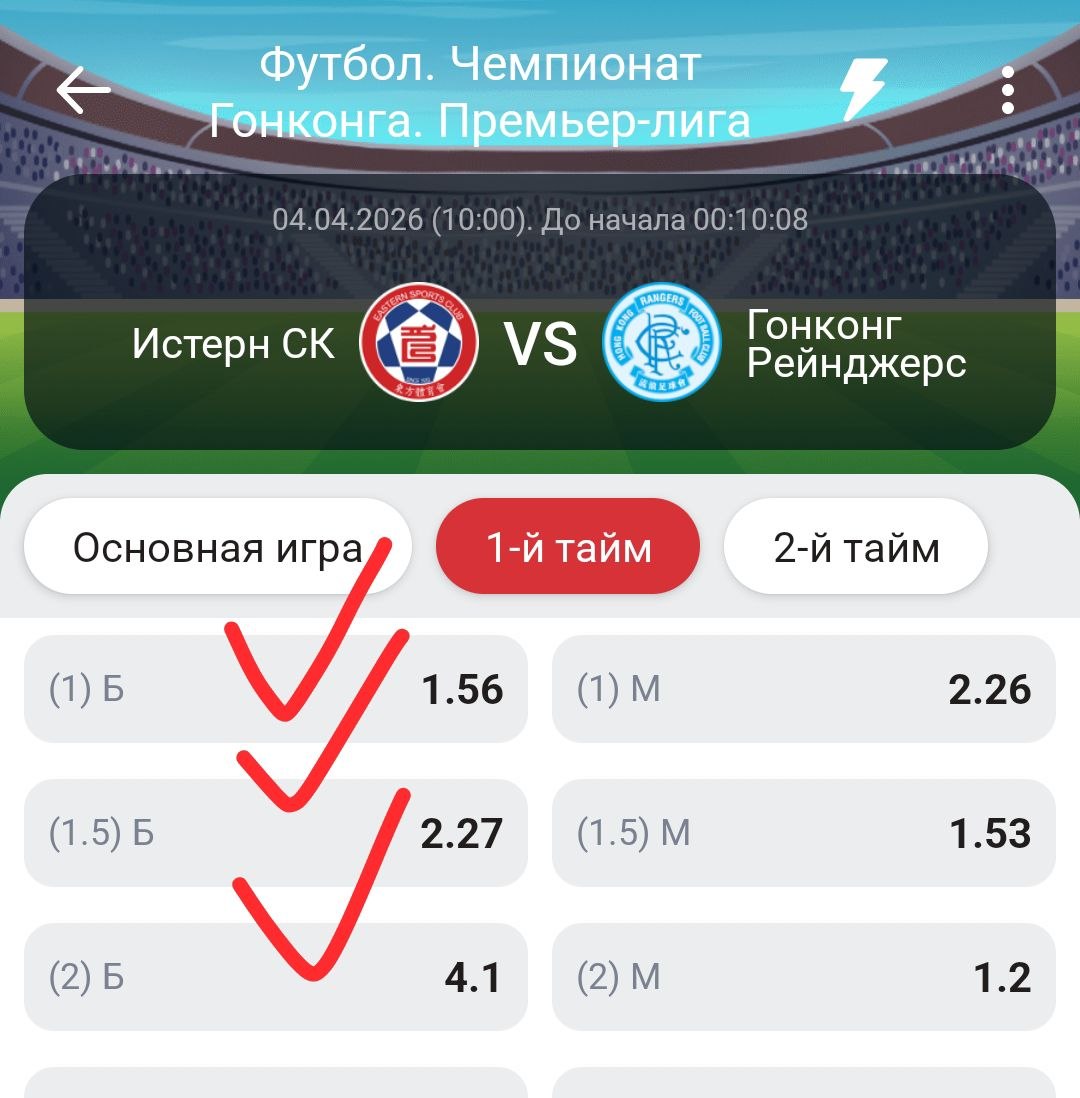
Task: Go back using the arrow icon
Action: point(83,91)
